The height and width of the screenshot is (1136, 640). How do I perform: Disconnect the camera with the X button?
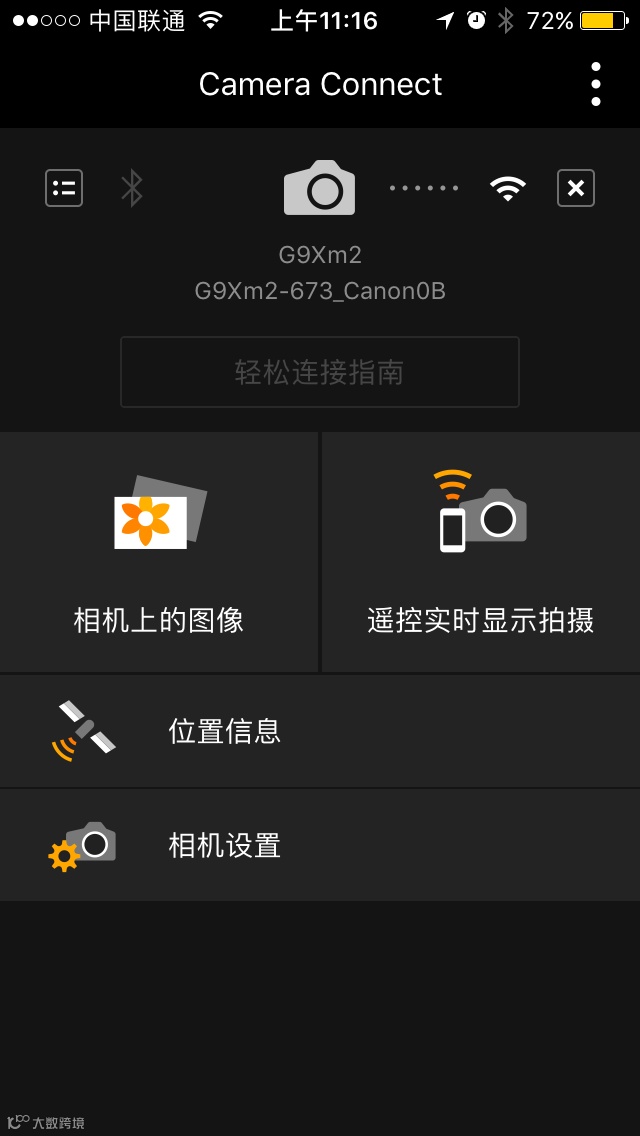[576, 188]
